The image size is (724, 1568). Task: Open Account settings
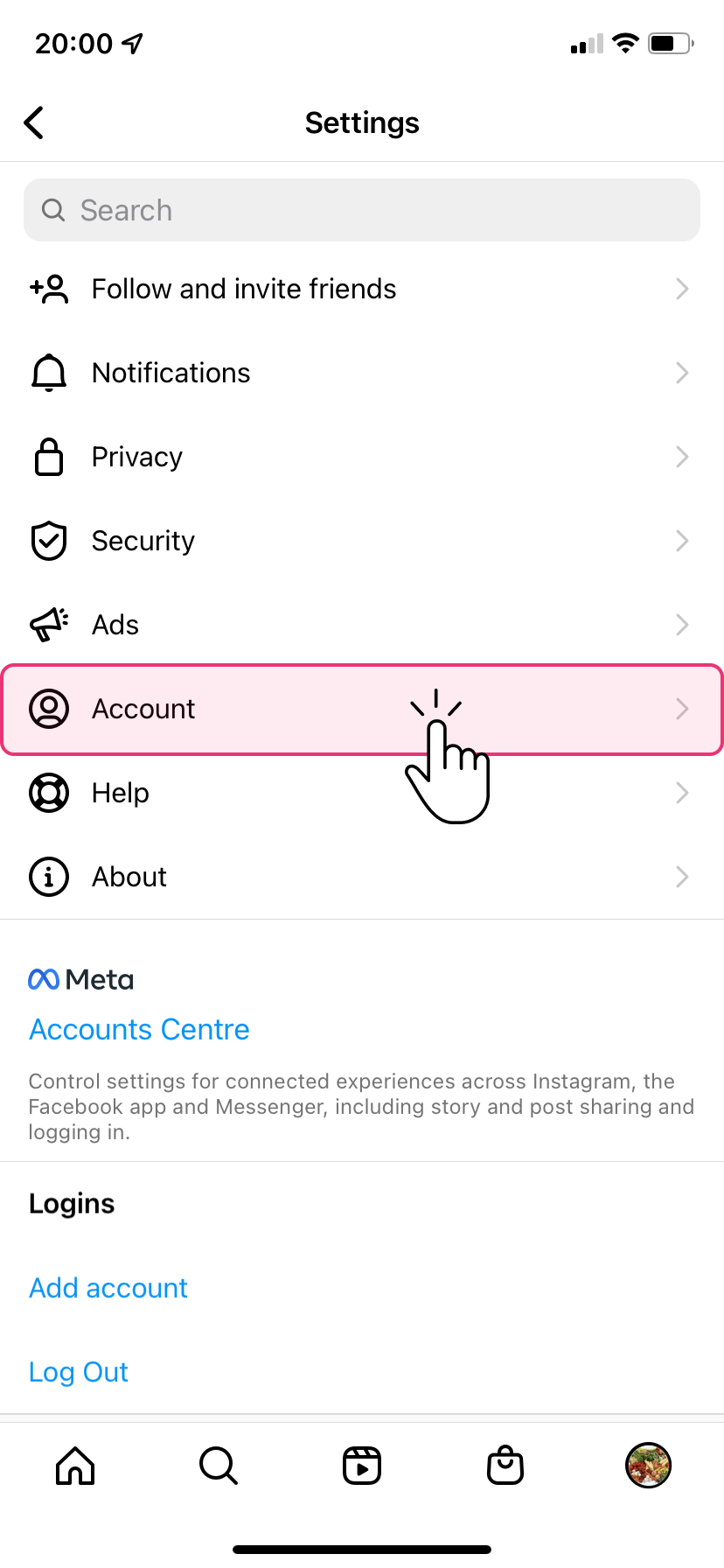pyautogui.click(x=362, y=709)
